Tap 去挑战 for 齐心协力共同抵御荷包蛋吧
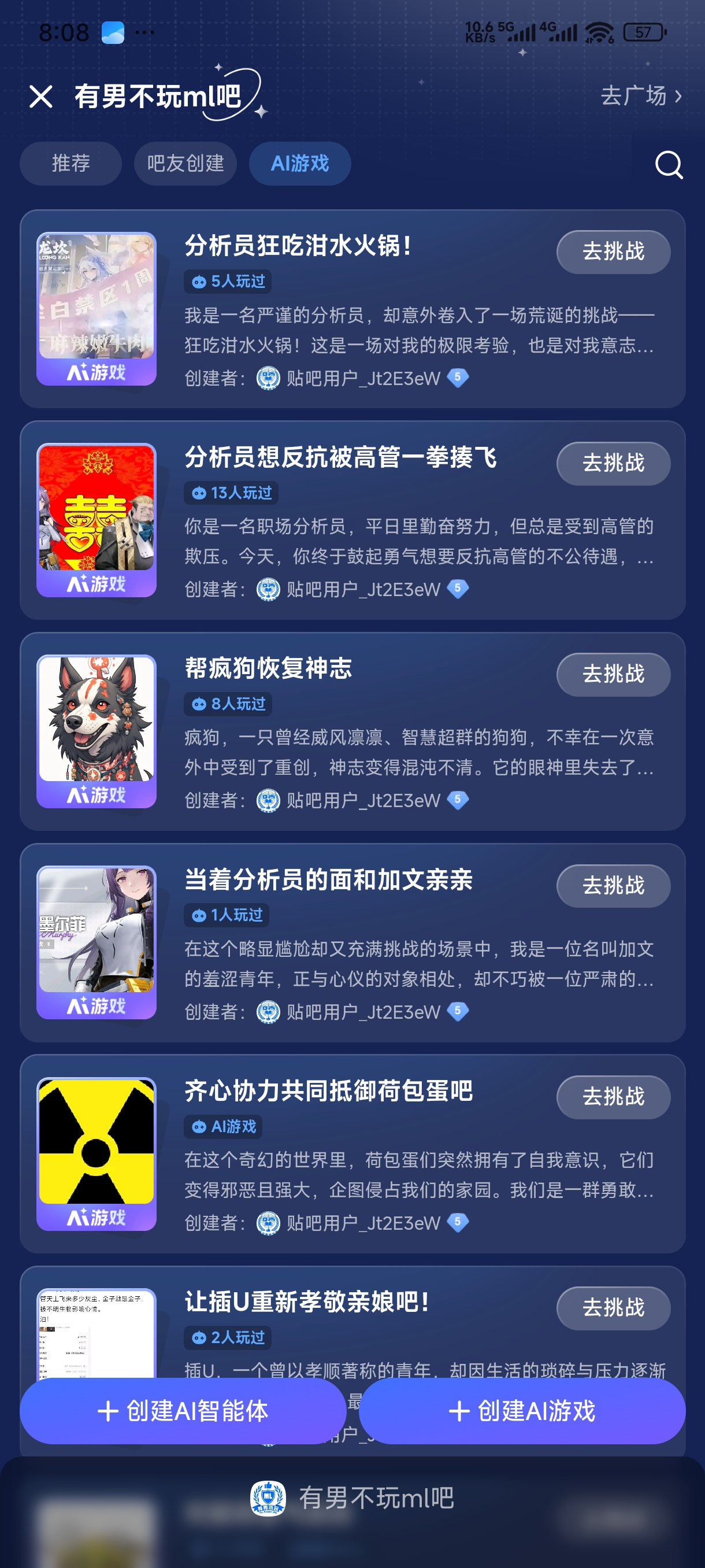 613,1097
